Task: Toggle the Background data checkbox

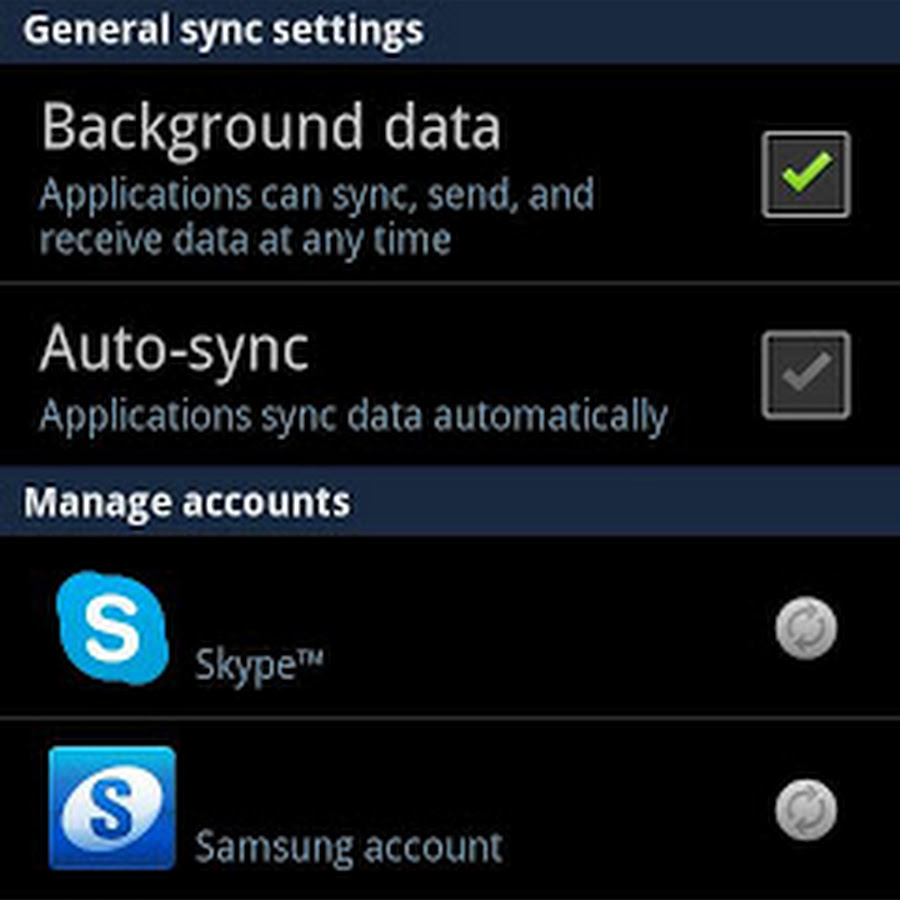Action: pos(805,174)
